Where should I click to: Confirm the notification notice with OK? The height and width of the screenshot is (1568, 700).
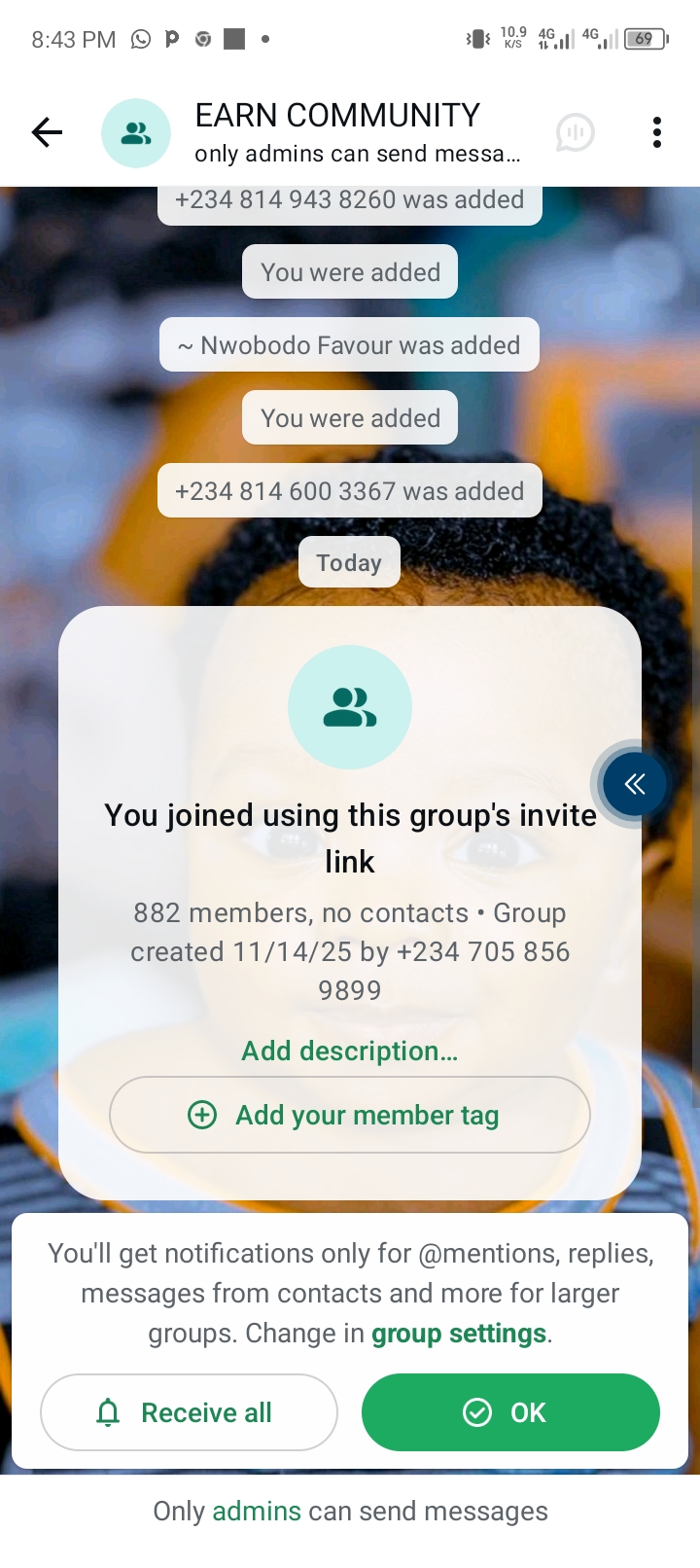510,1412
